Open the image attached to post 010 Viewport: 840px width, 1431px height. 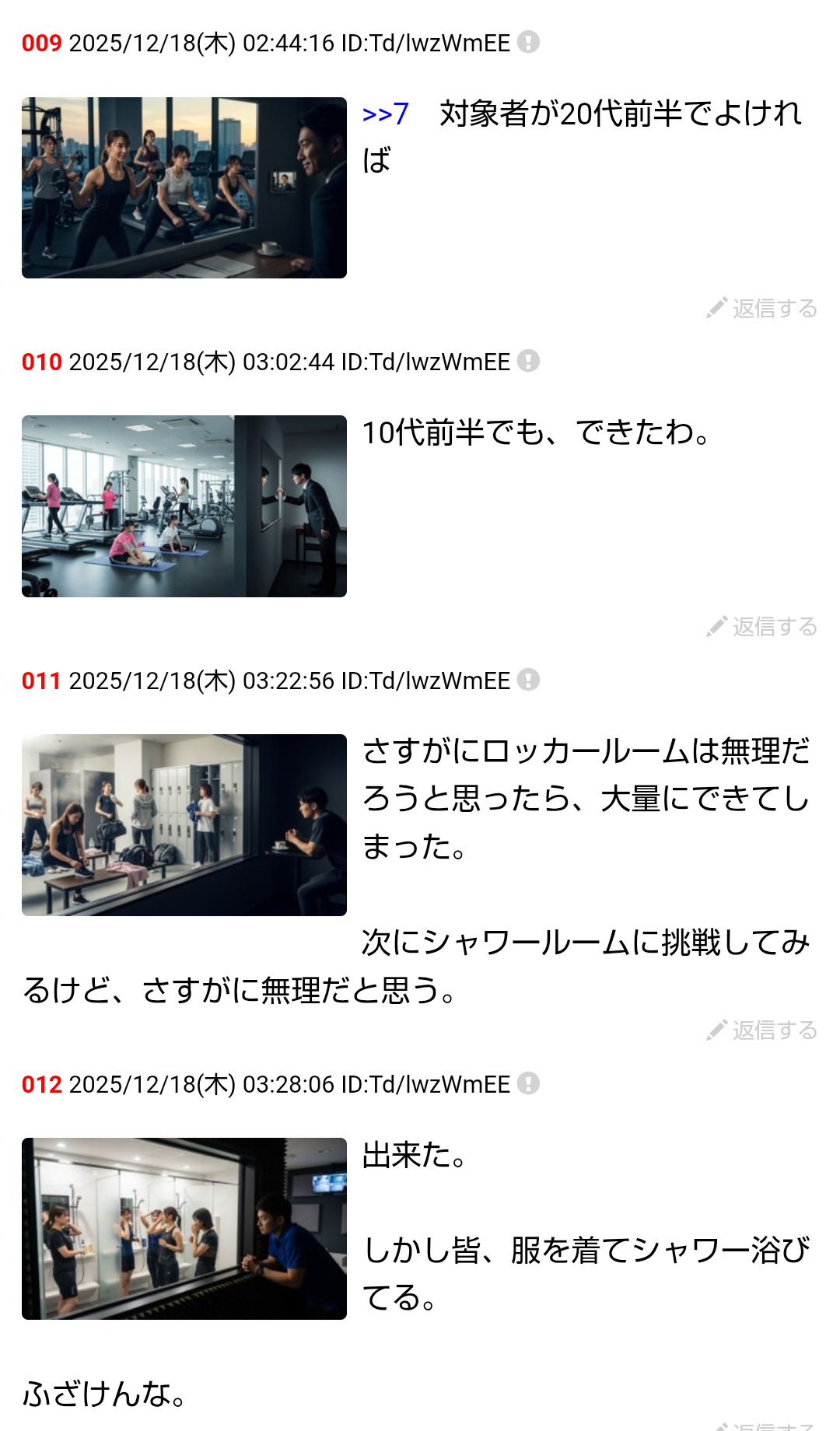pos(184,506)
